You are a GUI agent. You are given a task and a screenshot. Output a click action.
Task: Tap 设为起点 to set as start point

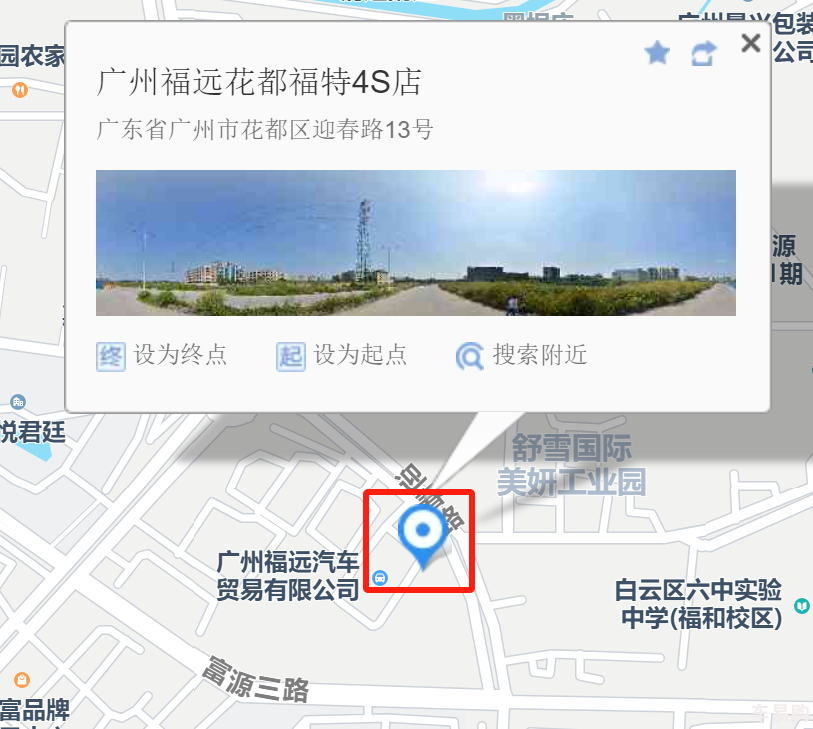pyautogui.click(x=342, y=355)
